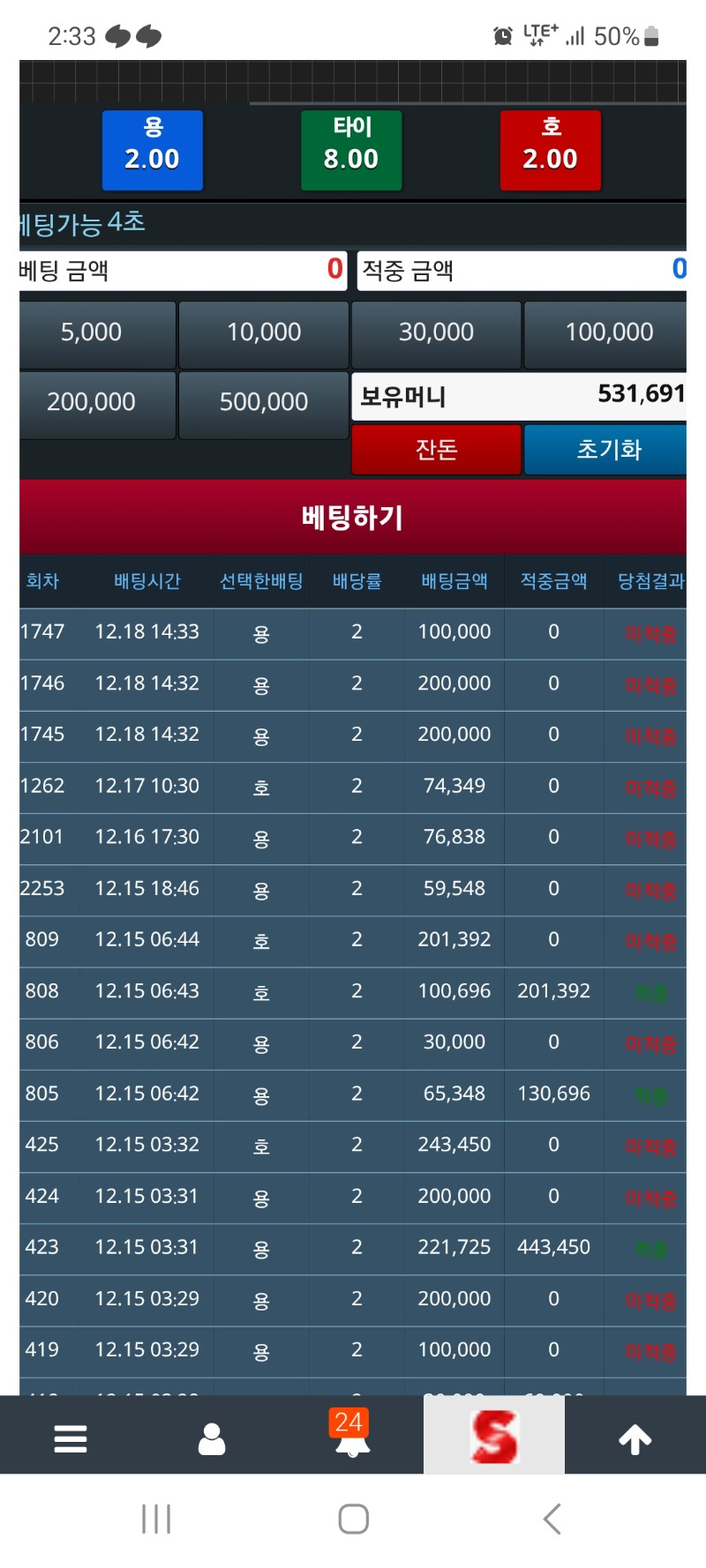706x1568 pixels.
Task: Add the 10,000 bet amount
Action: click(x=263, y=333)
